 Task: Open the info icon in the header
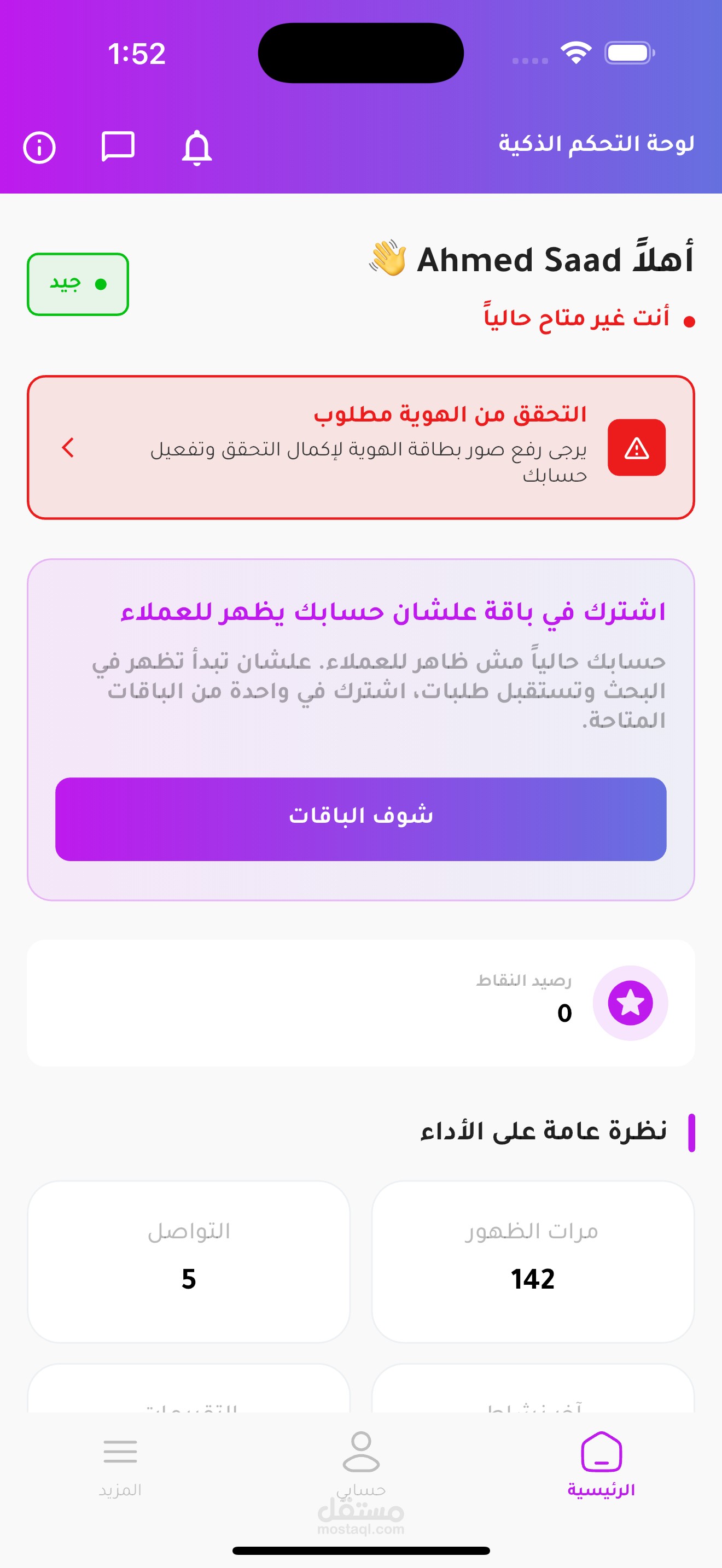tap(39, 147)
